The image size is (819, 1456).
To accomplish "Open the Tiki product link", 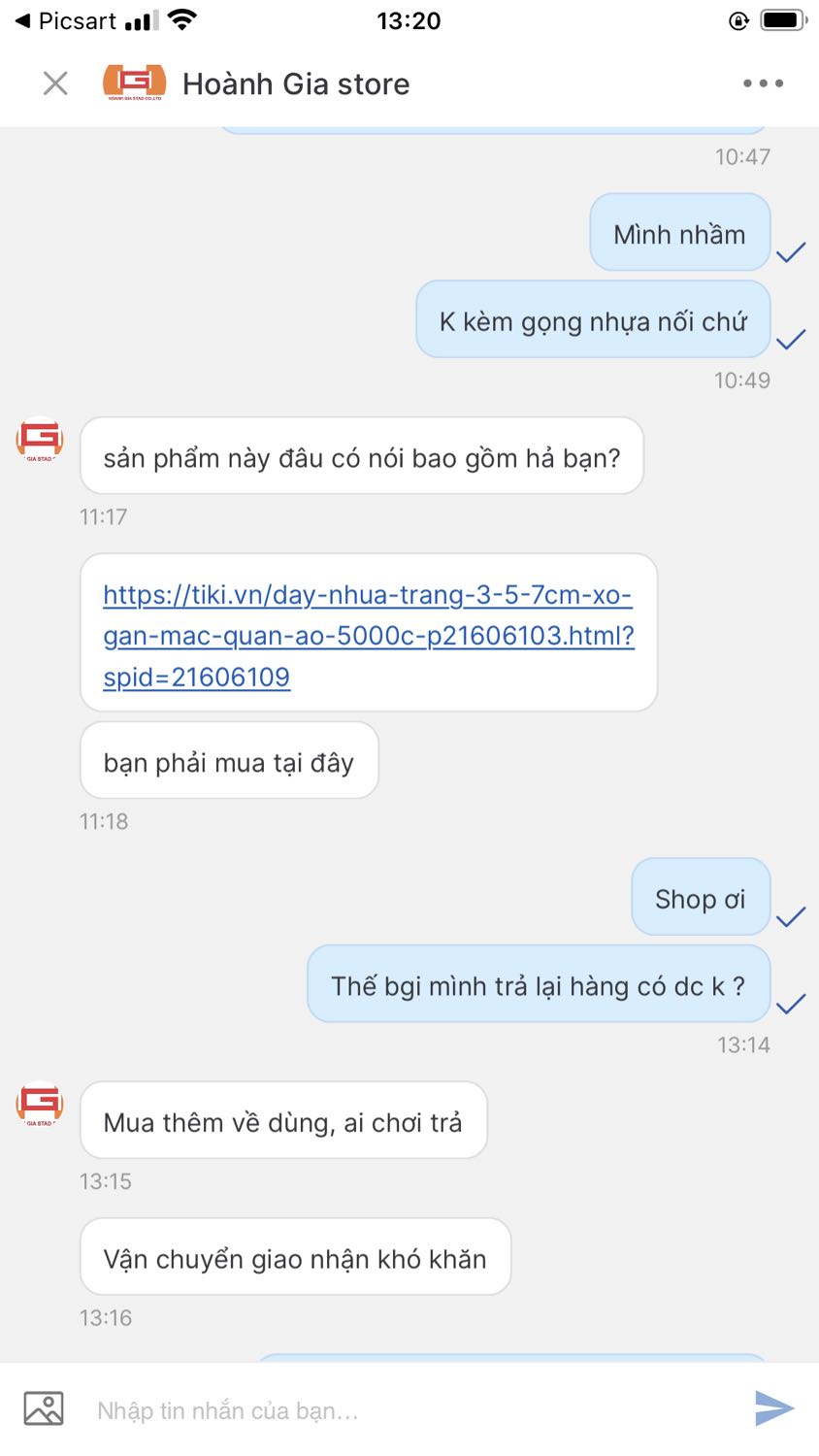I will [x=367, y=634].
